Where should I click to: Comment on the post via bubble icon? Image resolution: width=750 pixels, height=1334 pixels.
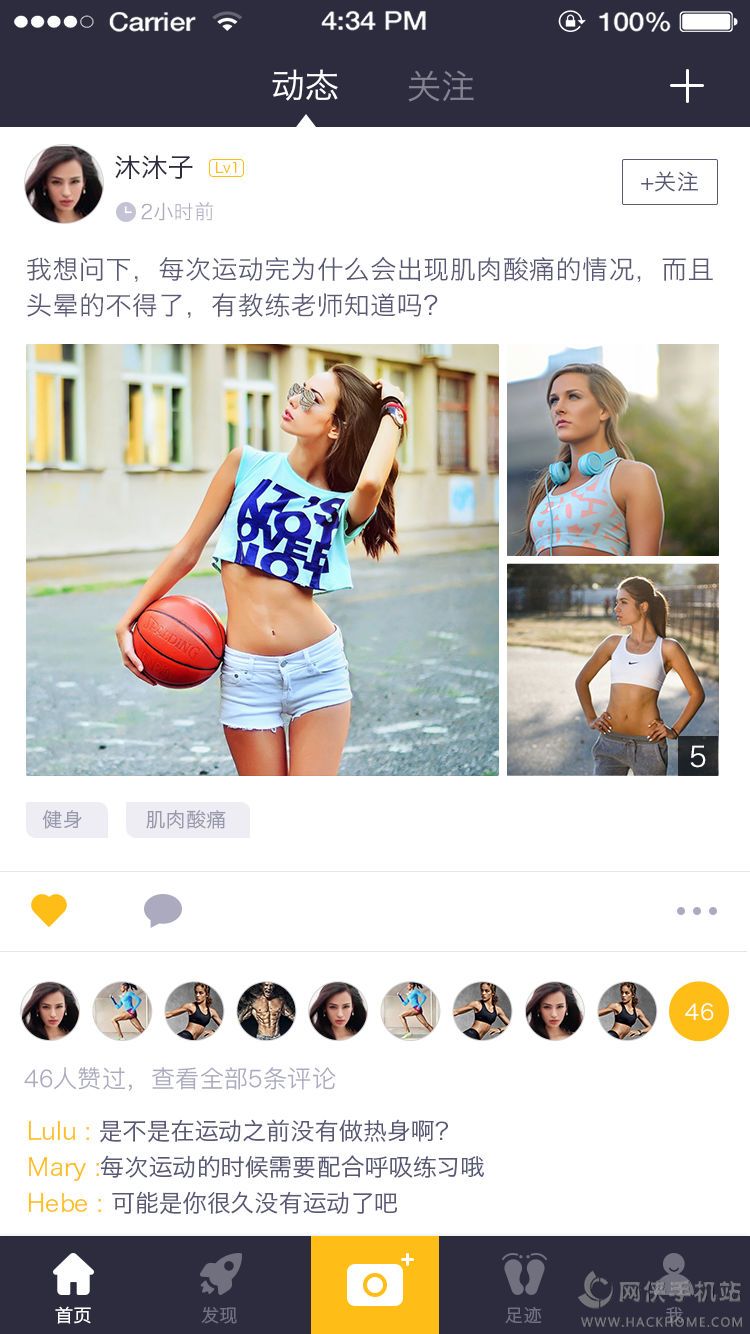[163, 911]
